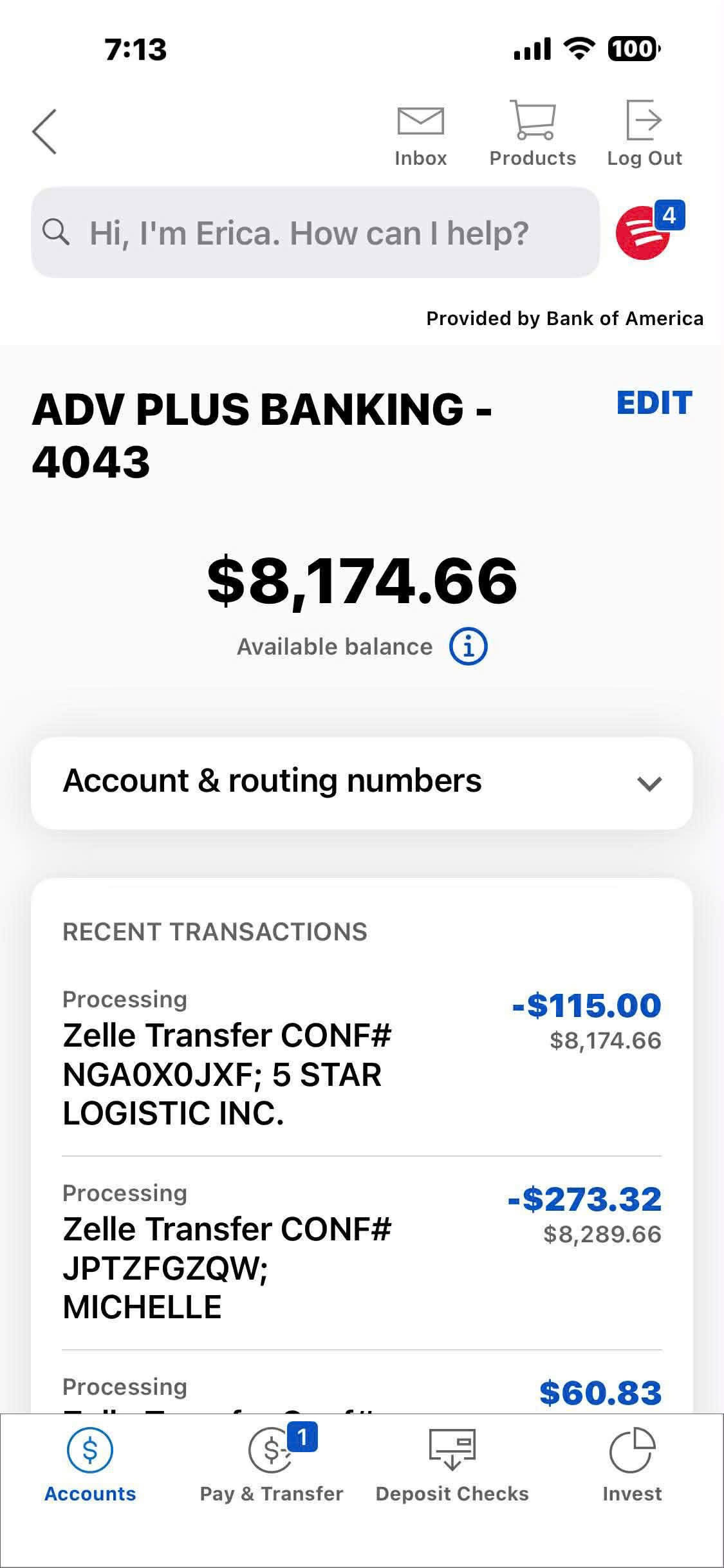Screen dimensions: 724x1568
Task: Expand Account & routing numbers
Action: pyautogui.click(x=362, y=783)
